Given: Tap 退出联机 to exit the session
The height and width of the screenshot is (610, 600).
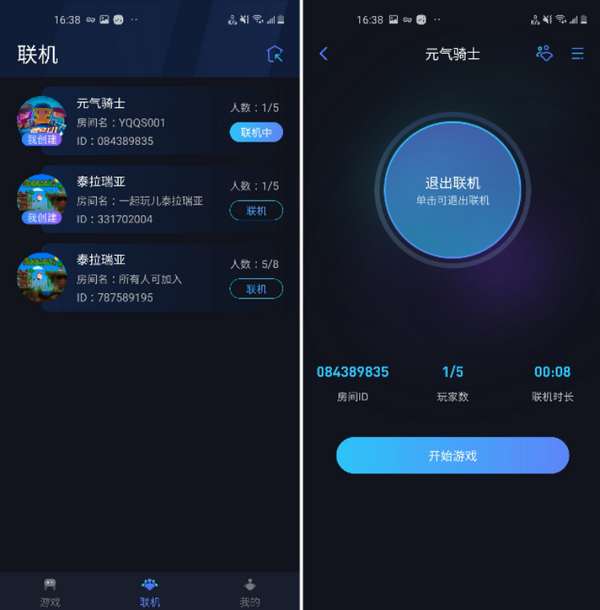Looking at the screenshot, I should click(x=452, y=190).
